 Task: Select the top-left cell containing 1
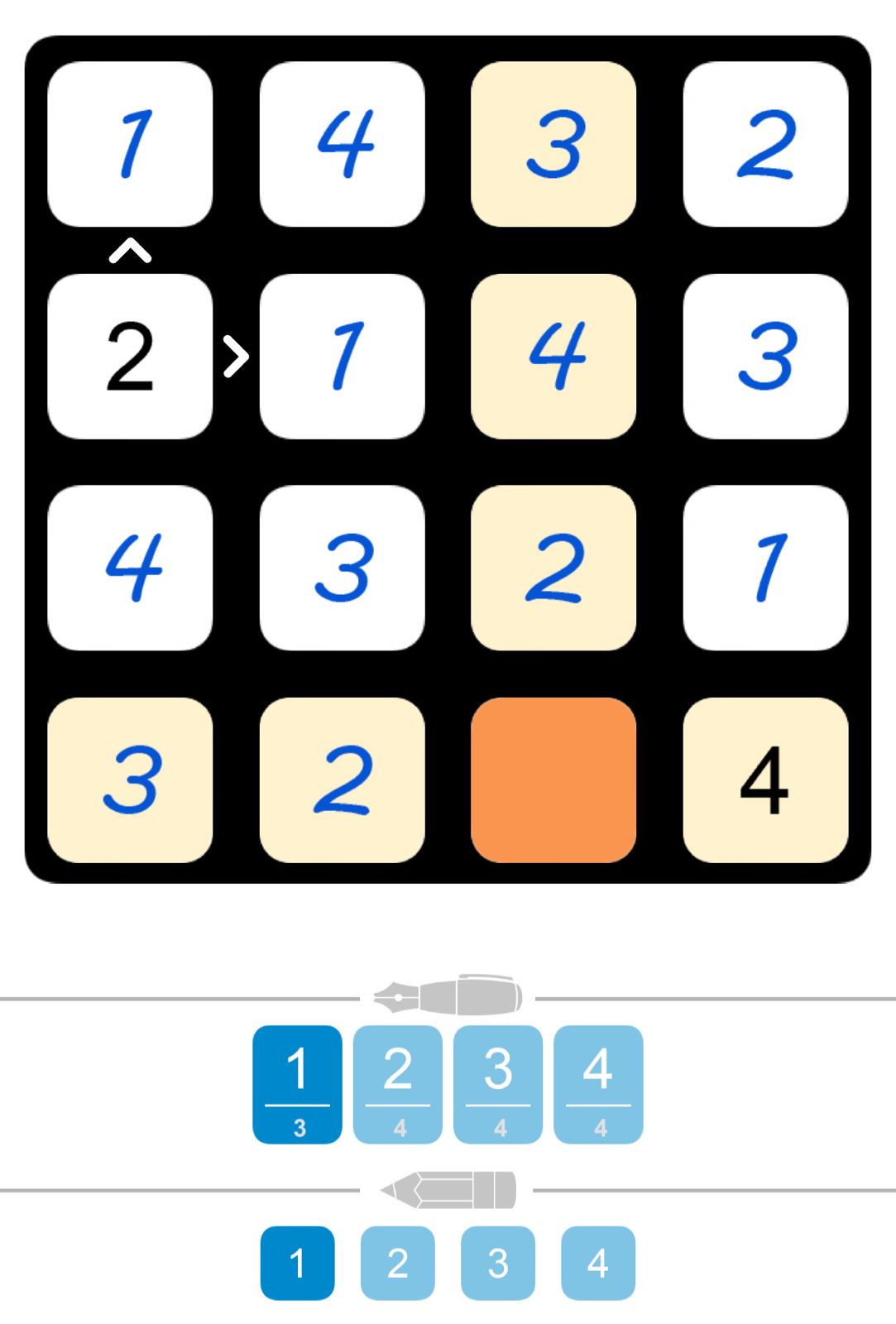pos(130,144)
